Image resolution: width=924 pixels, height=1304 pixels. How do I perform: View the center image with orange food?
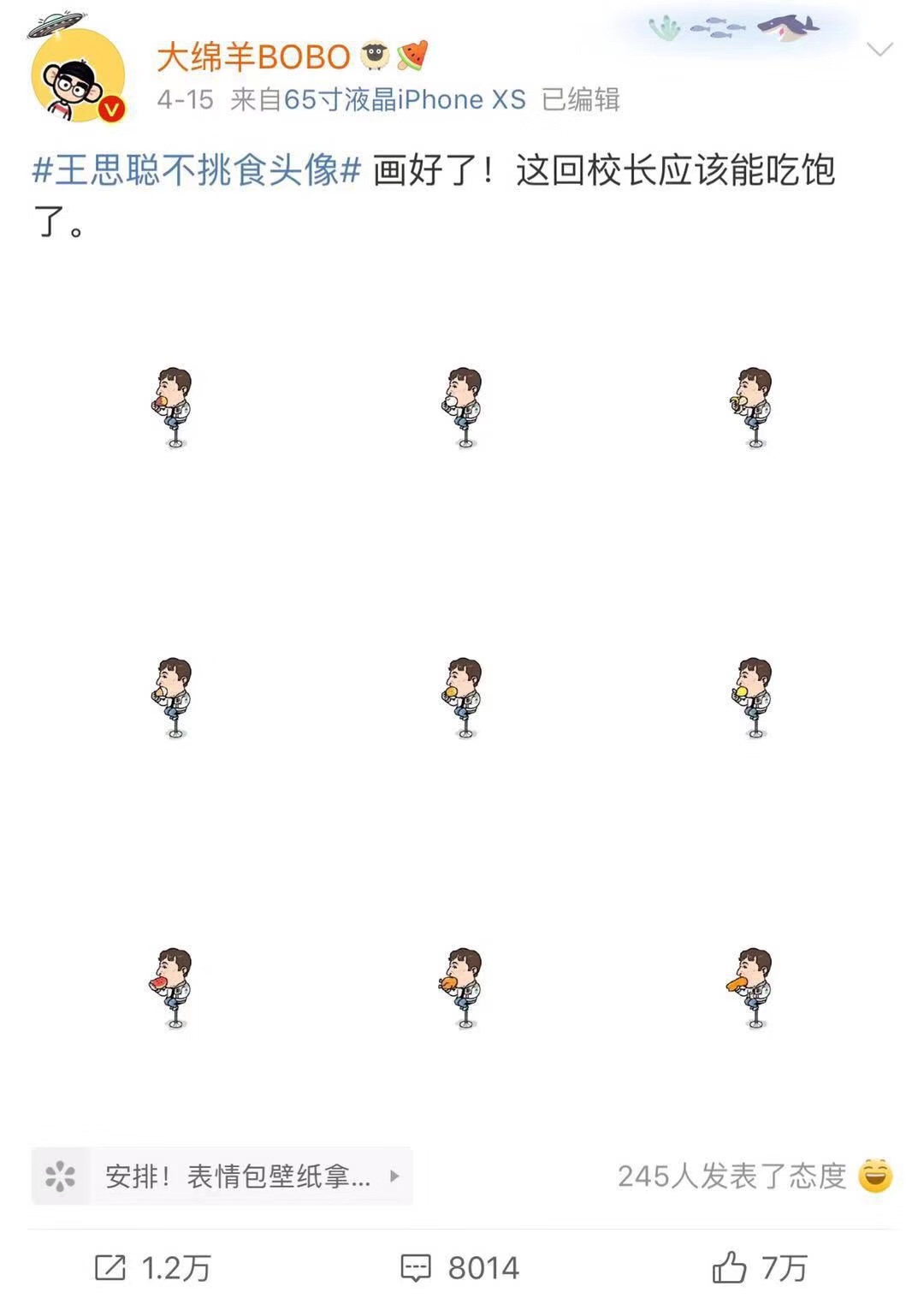[x=464, y=696]
